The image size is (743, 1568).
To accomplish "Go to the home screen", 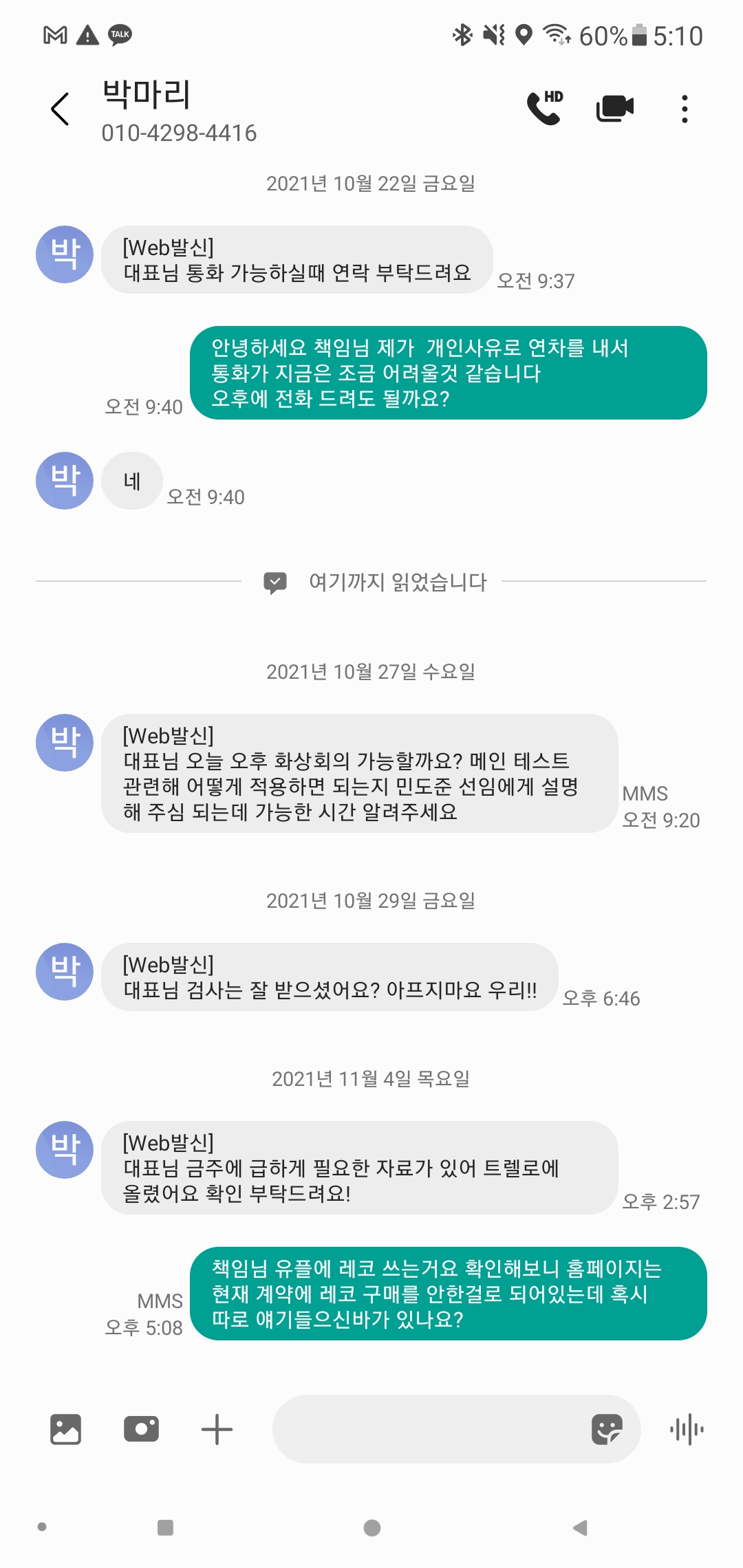I will pos(372,1527).
